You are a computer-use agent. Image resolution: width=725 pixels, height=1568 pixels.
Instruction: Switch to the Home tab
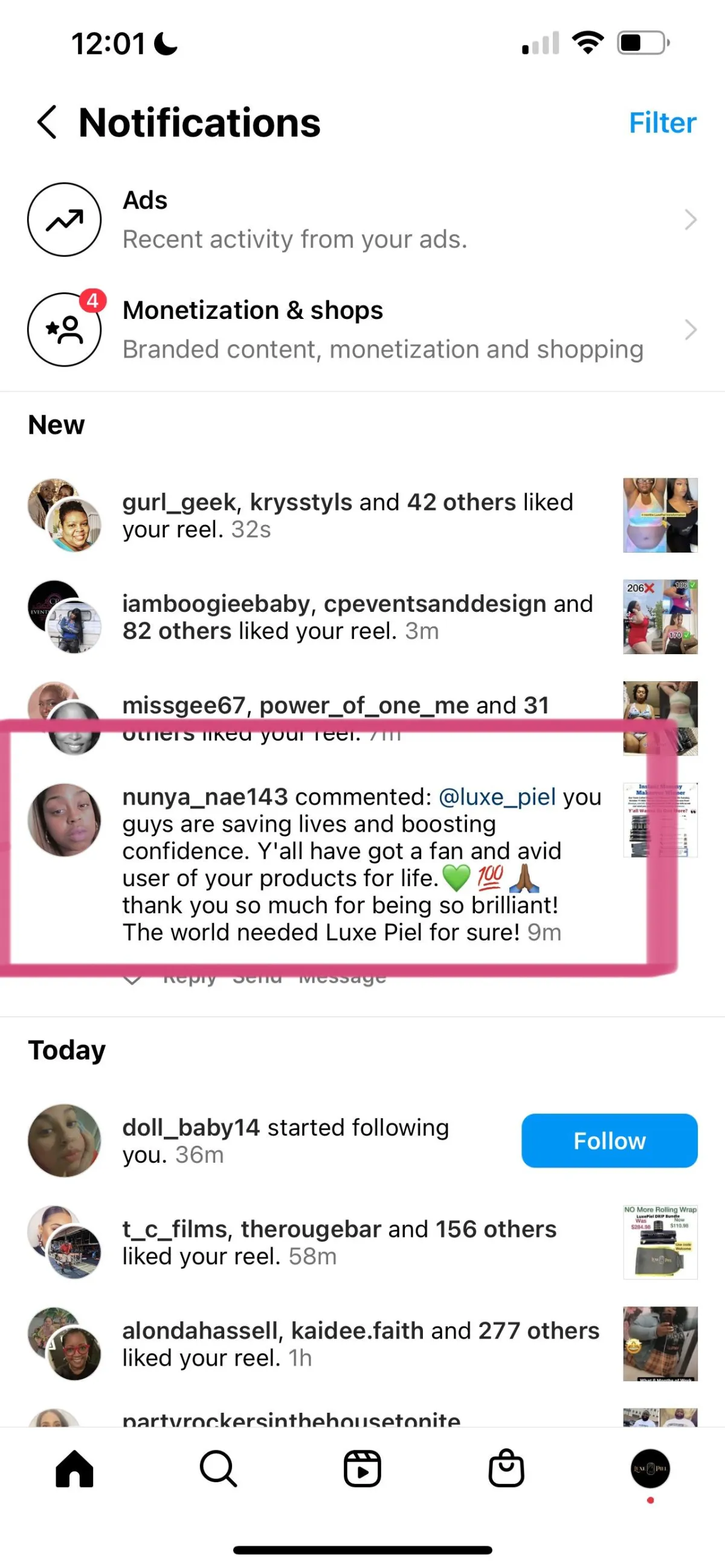(x=74, y=1469)
